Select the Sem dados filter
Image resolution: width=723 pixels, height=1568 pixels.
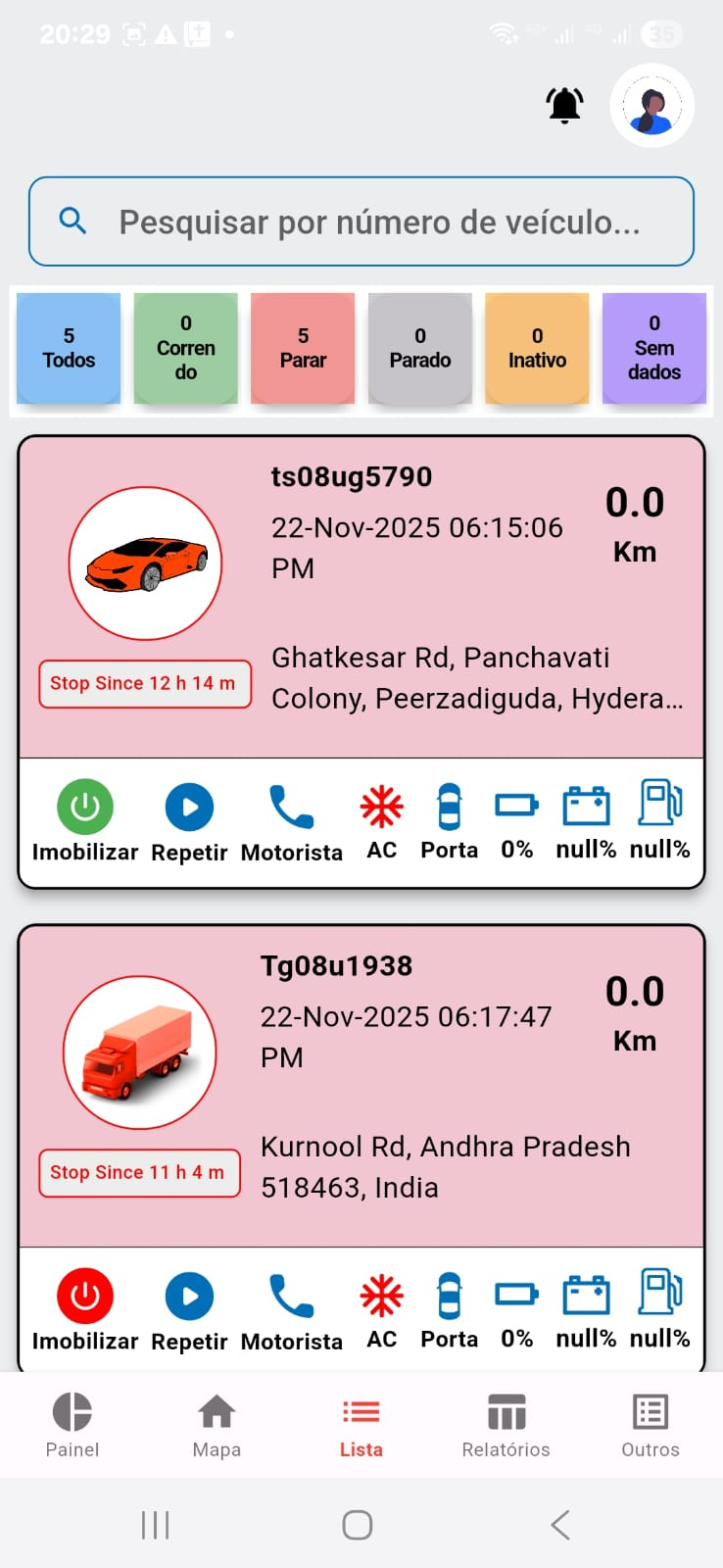click(654, 348)
